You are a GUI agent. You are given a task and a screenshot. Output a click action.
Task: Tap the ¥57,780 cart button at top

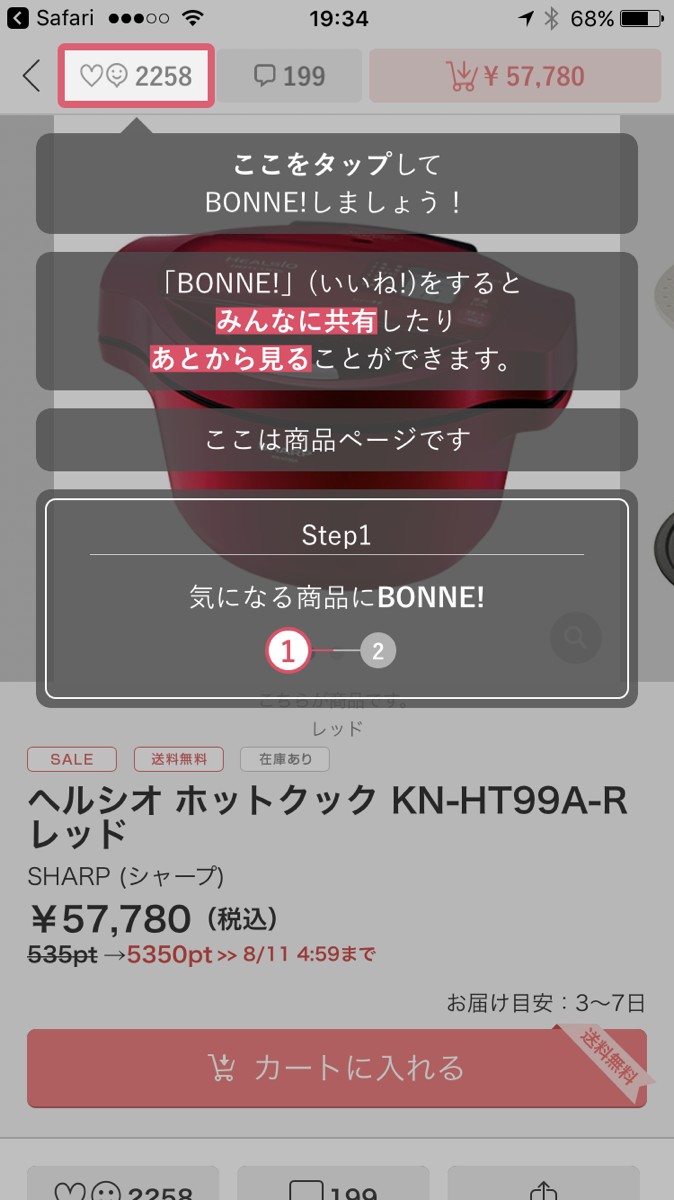(x=515, y=75)
